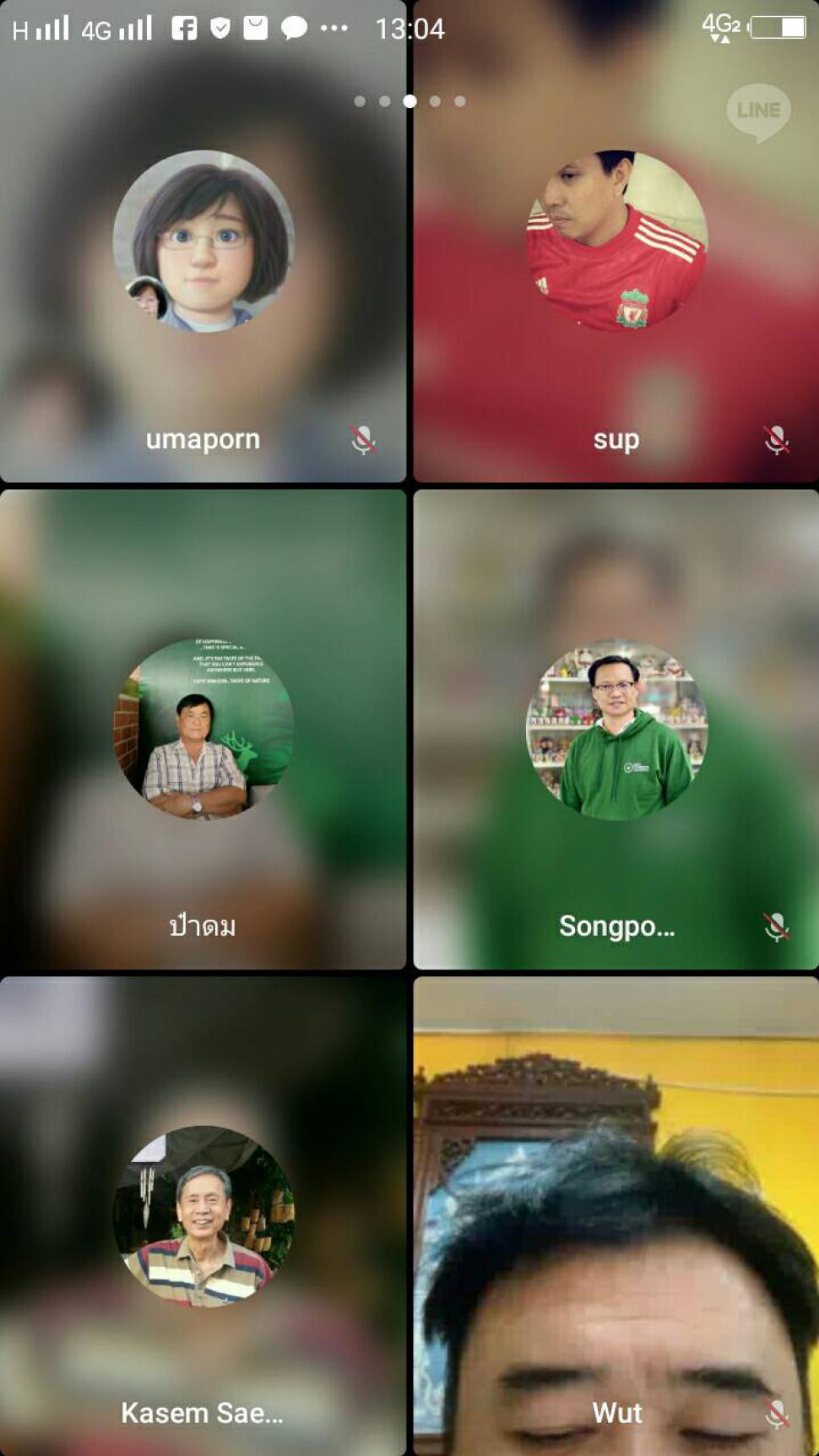Open sup's participant tile
Image resolution: width=819 pixels, height=1456 pixels.
tap(616, 242)
